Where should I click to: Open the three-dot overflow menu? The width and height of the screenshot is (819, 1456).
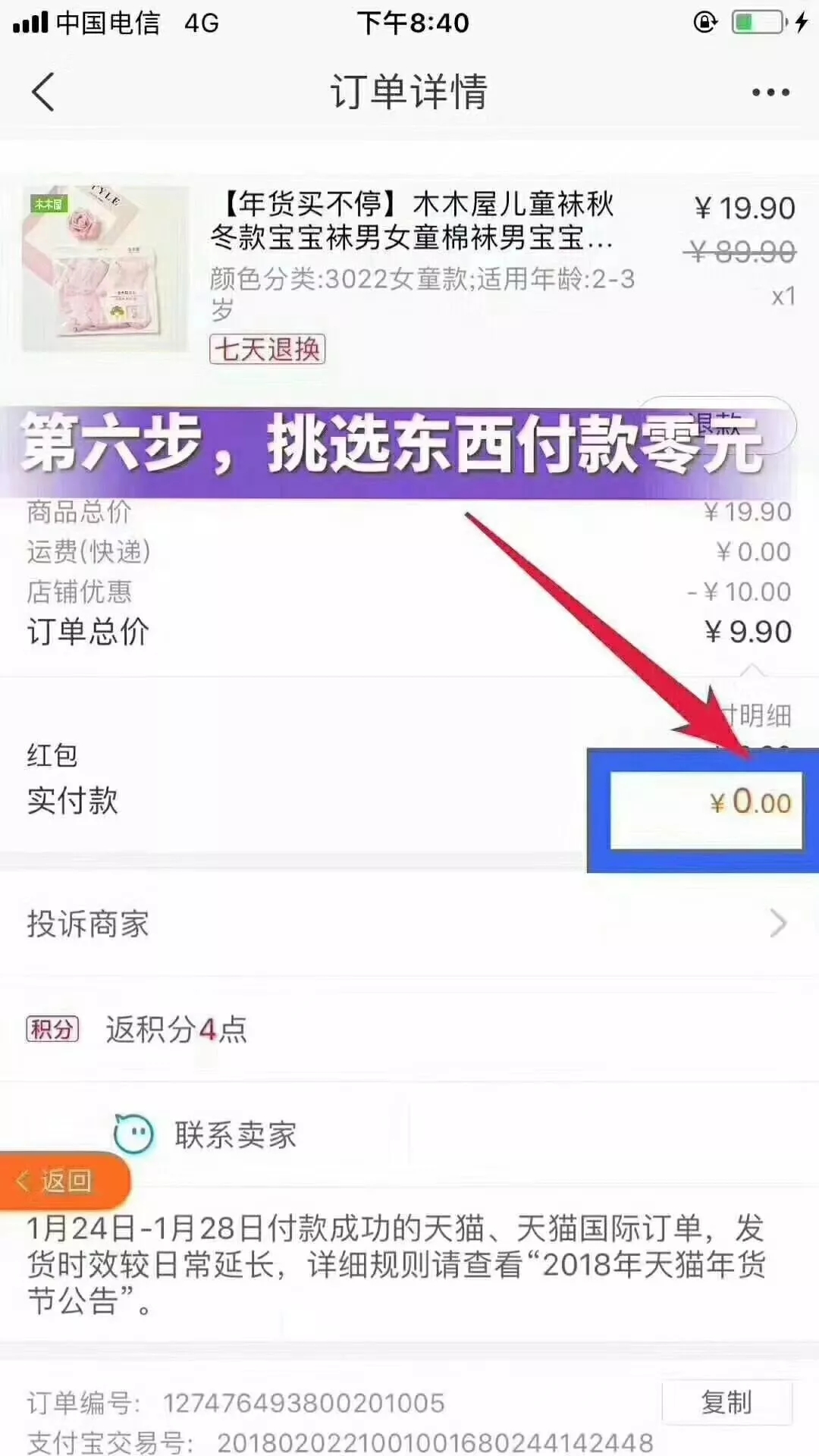pyautogui.click(x=770, y=93)
